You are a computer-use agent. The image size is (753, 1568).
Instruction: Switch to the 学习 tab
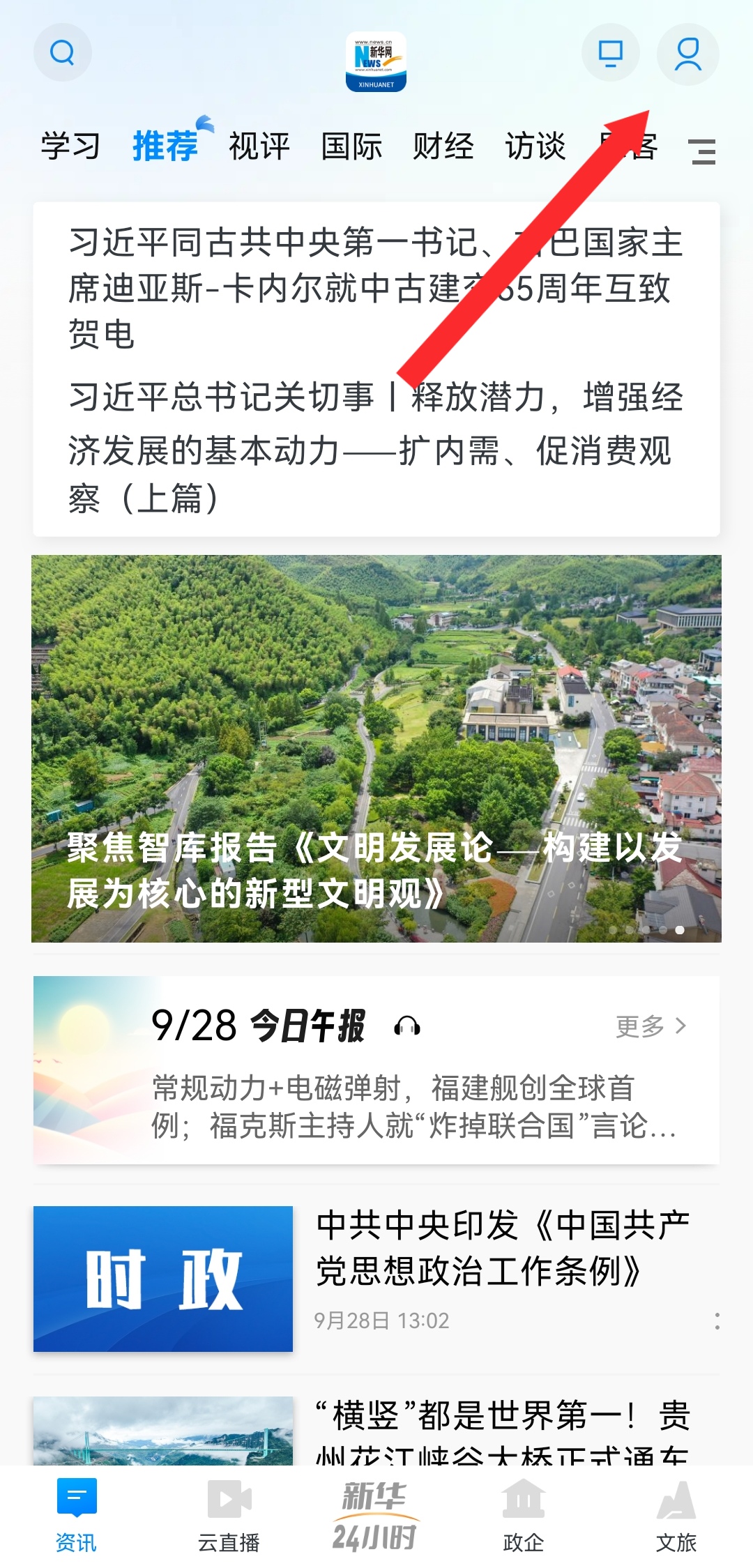[x=70, y=146]
